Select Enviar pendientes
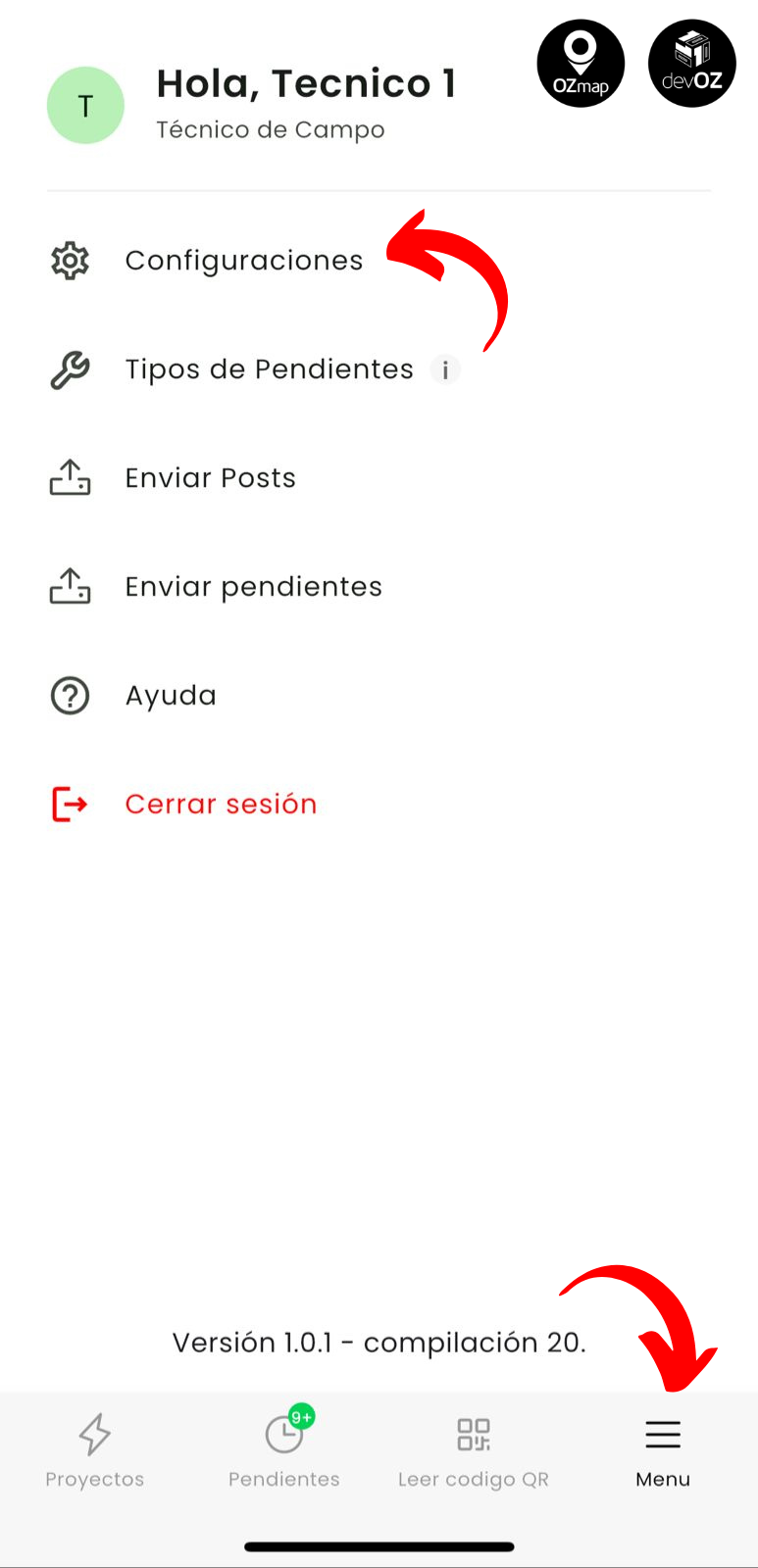The height and width of the screenshot is (1568, 758). [253, 587]
